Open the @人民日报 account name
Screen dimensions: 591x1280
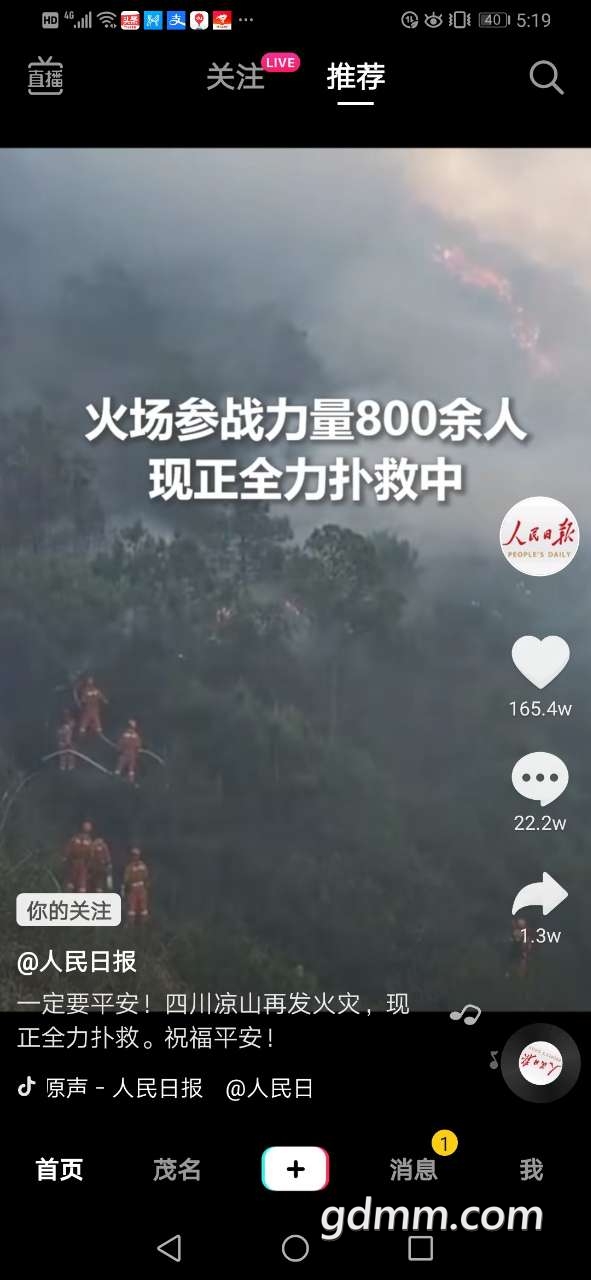click(77, 962)
